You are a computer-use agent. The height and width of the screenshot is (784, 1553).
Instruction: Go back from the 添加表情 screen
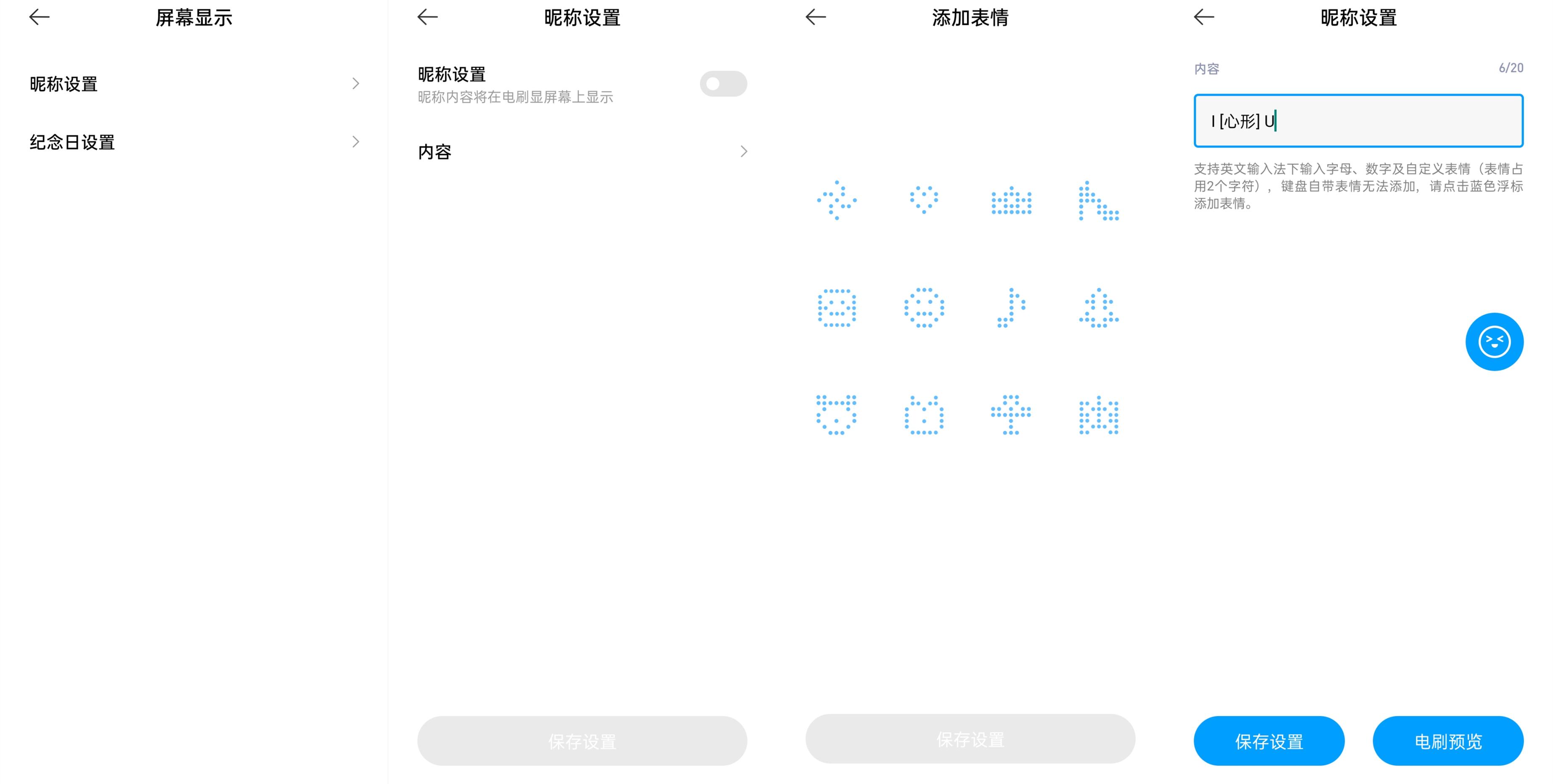[816, 17]
